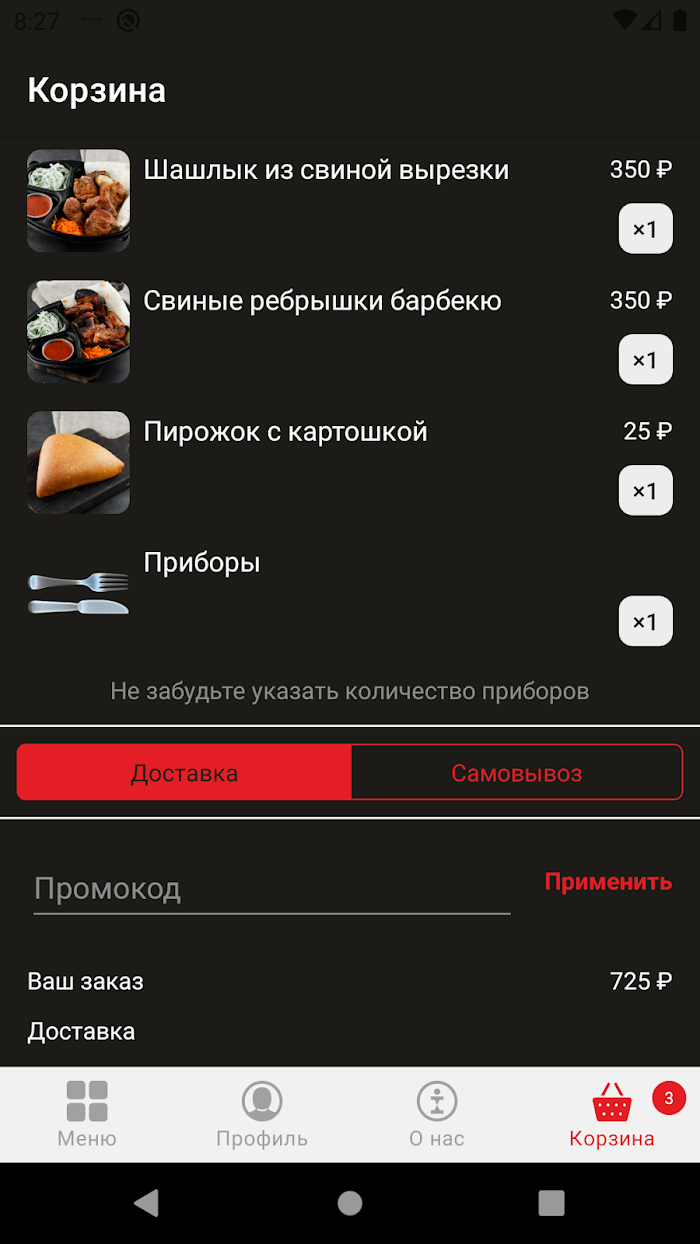The width and height of the screenshot is (700, 1244).
Task: Tap the ×1 quantity for Шашлык из свиной вырезки
Action: coord(645,229)
